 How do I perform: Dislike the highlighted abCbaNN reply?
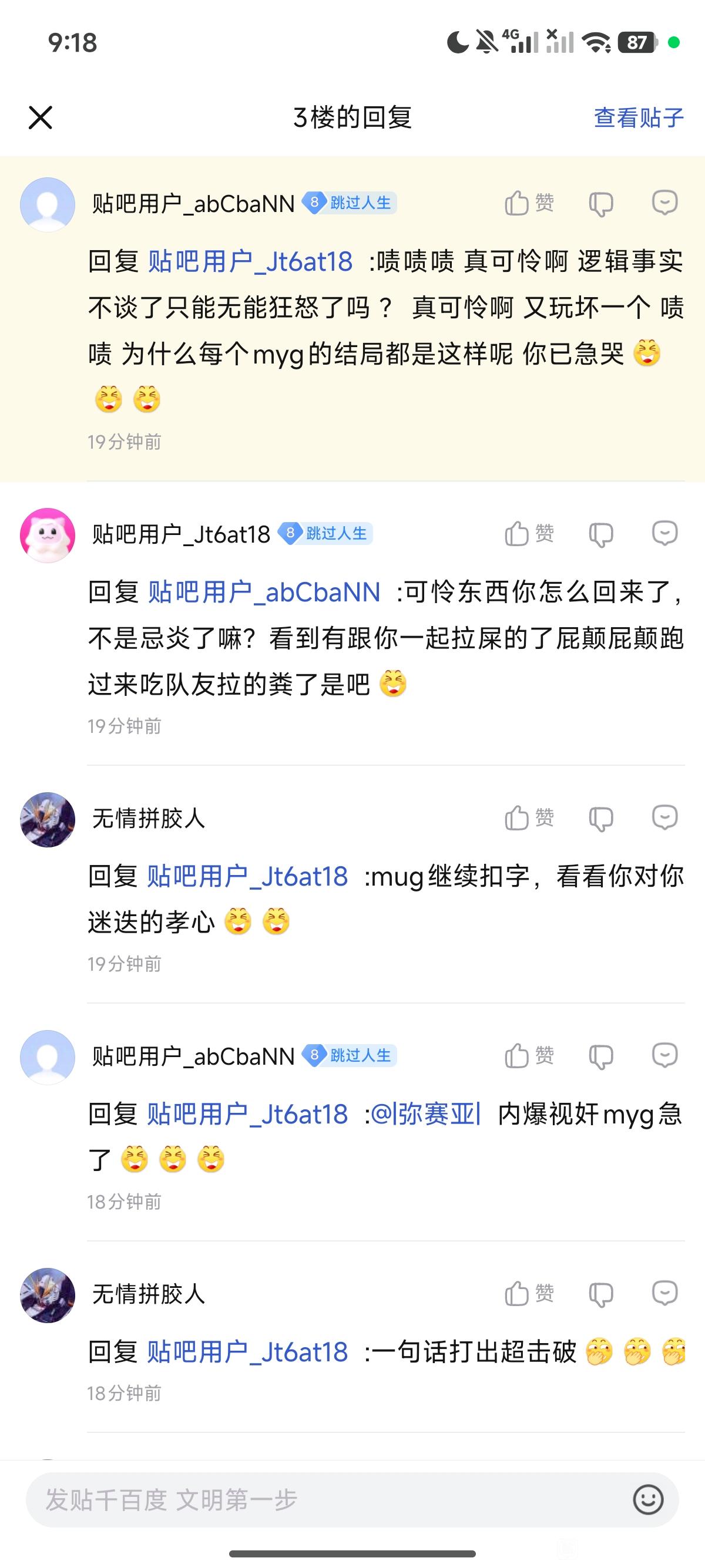coord(601,204)
